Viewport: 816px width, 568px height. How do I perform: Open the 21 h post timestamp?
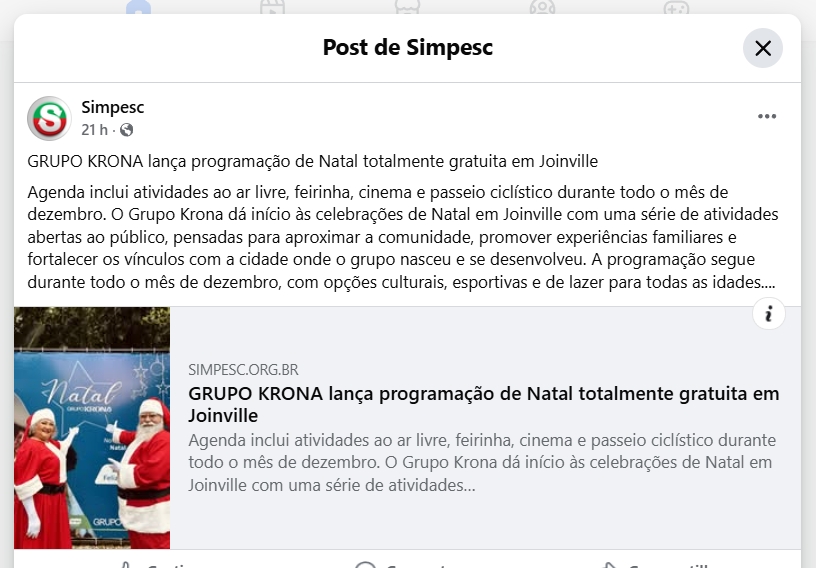tap(94, 130)
